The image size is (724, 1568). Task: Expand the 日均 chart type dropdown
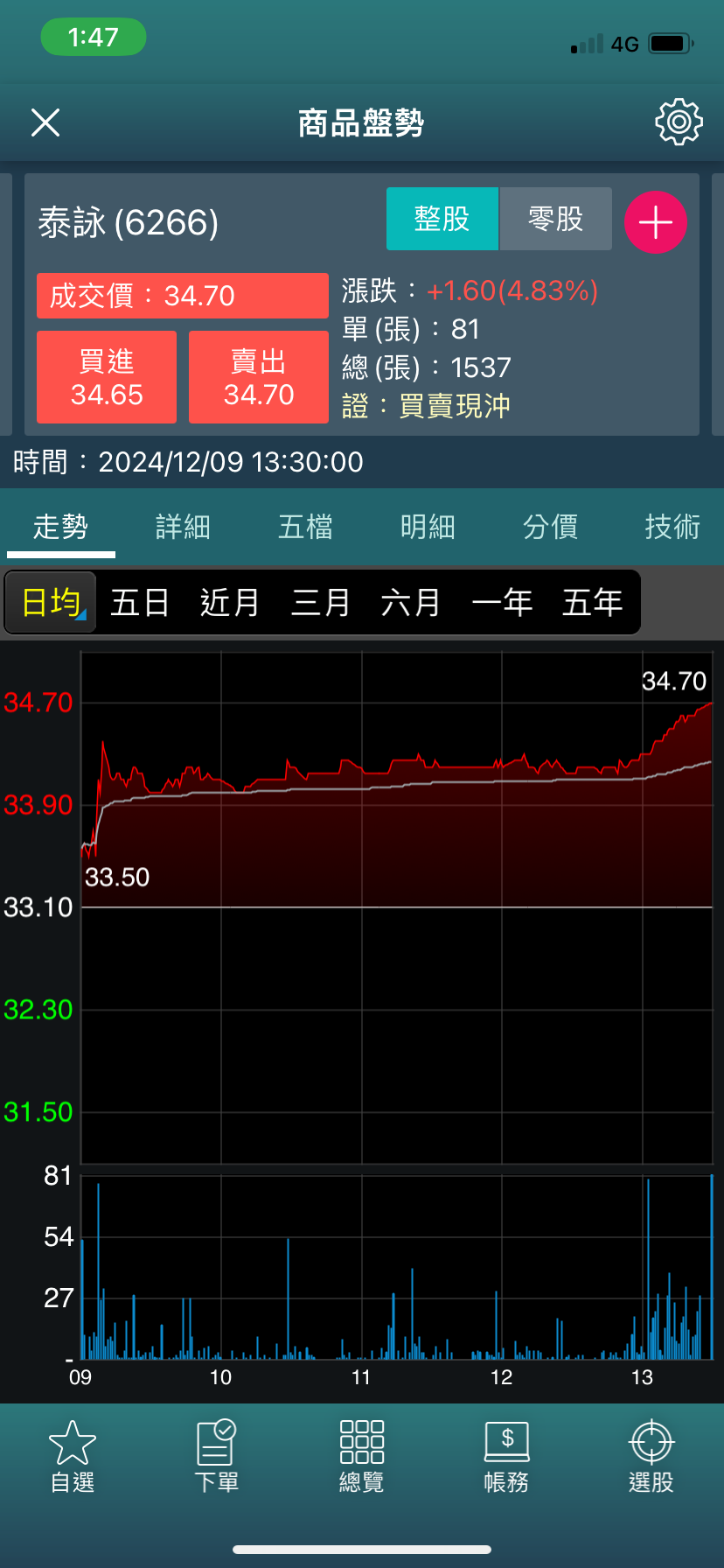[50, 602]
